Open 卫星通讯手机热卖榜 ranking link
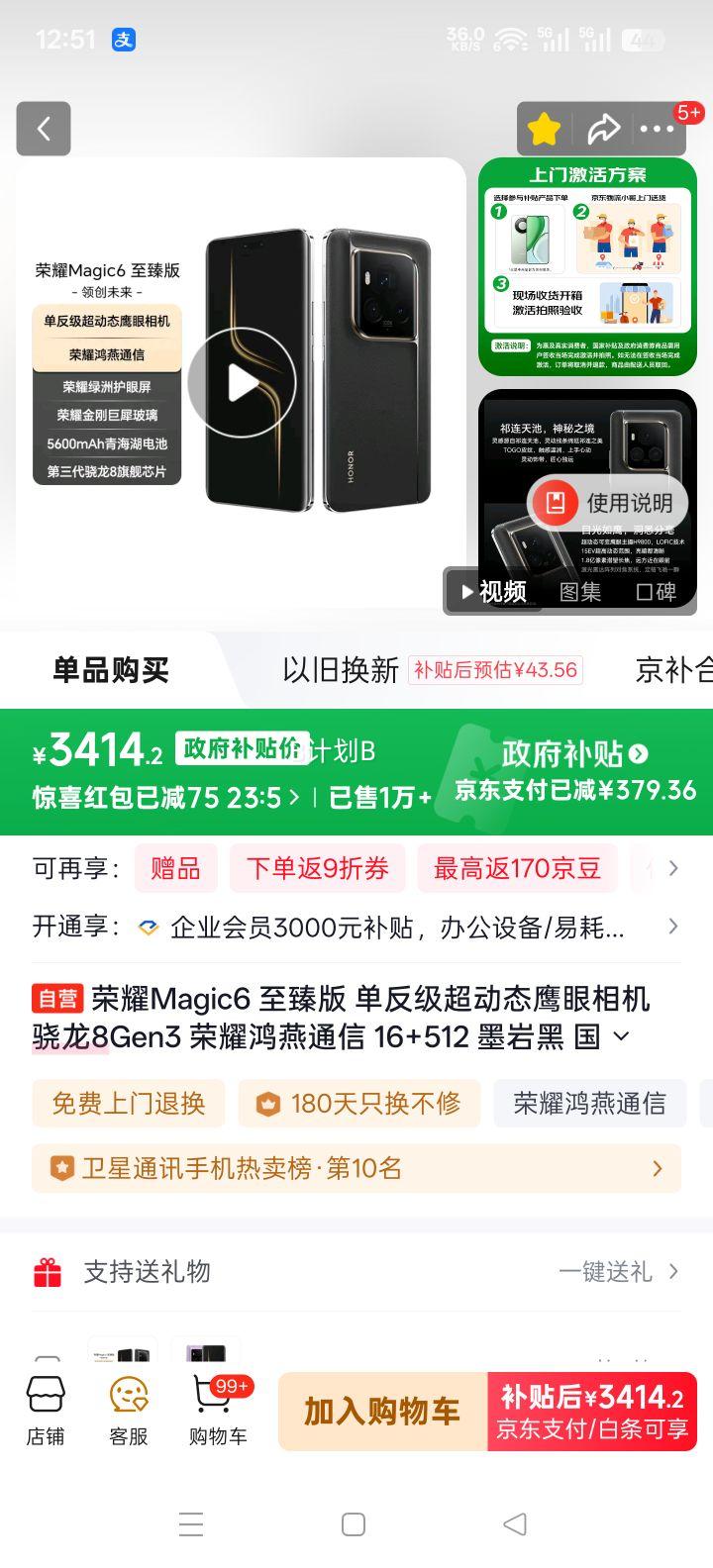 356,1168
